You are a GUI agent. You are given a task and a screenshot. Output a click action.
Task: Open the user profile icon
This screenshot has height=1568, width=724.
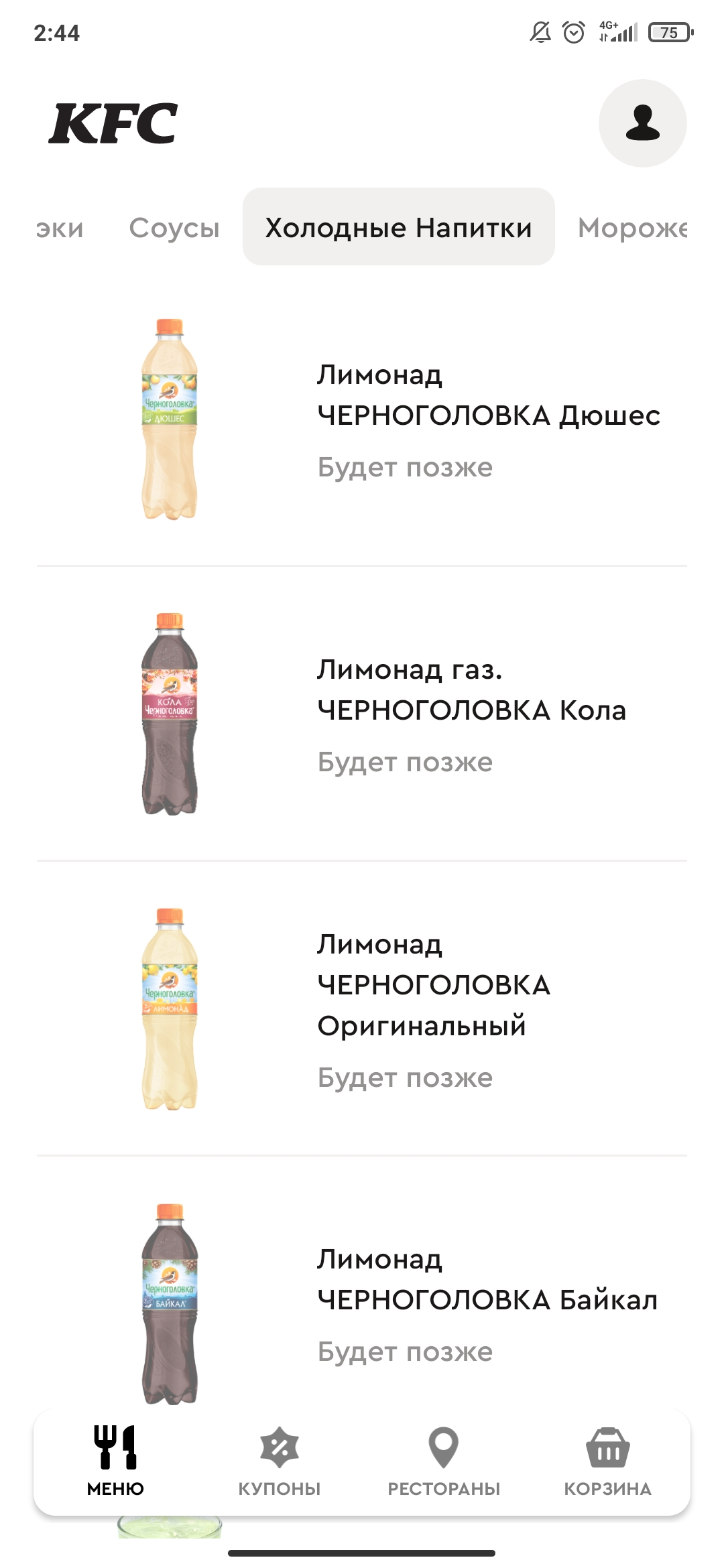pos(642,123)
